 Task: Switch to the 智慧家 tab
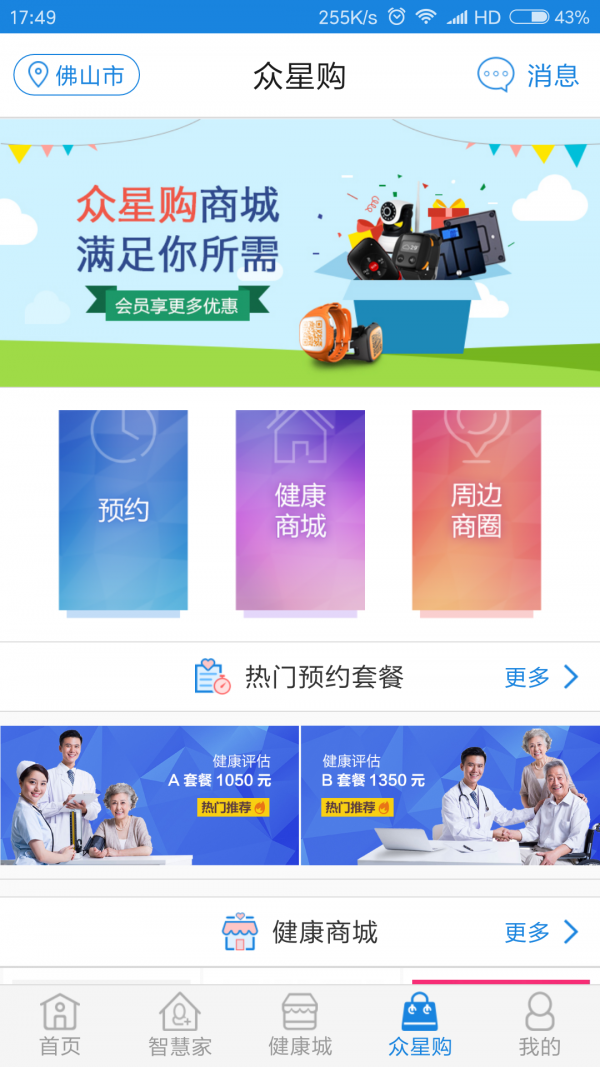coord(180,1025)
